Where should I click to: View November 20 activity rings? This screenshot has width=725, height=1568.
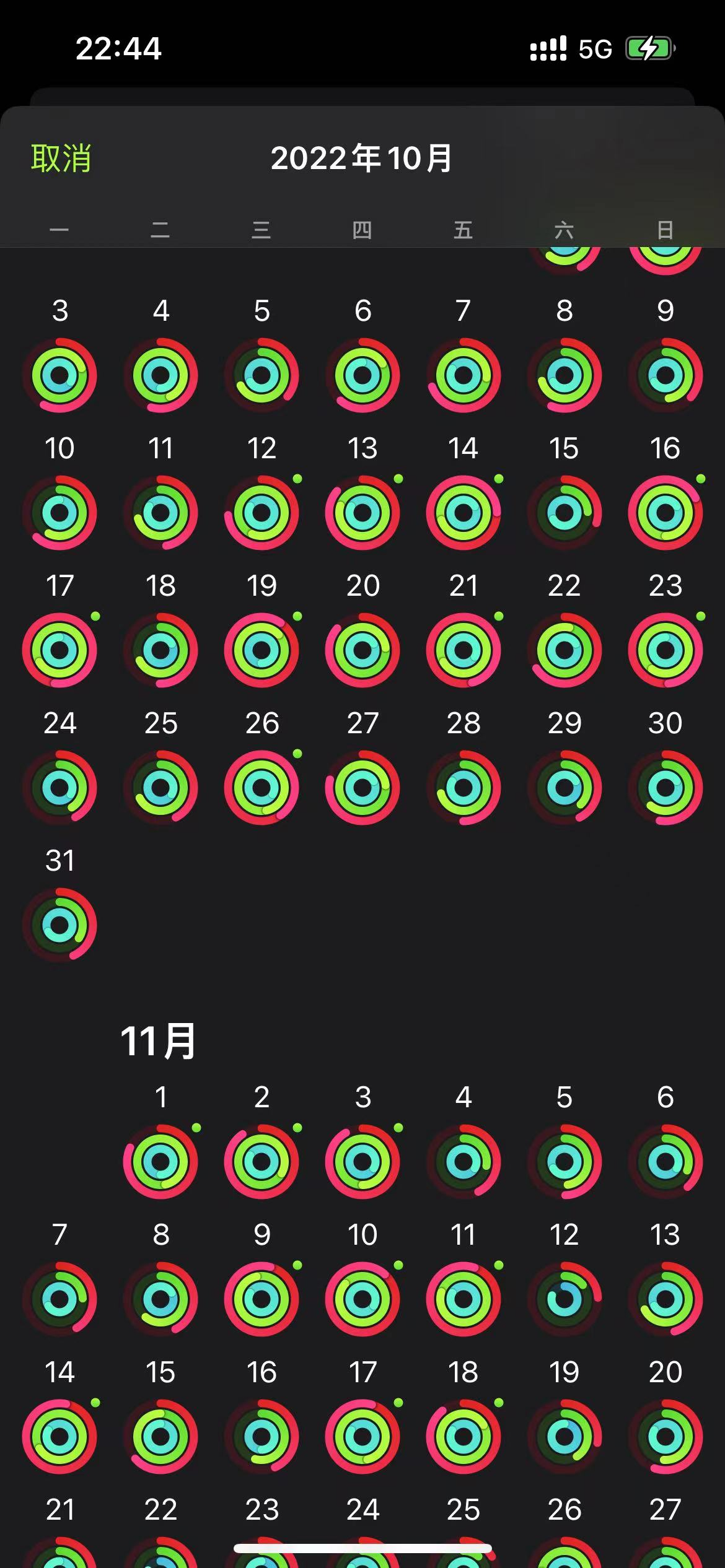pyautogui.click(x=666, y=1436)
